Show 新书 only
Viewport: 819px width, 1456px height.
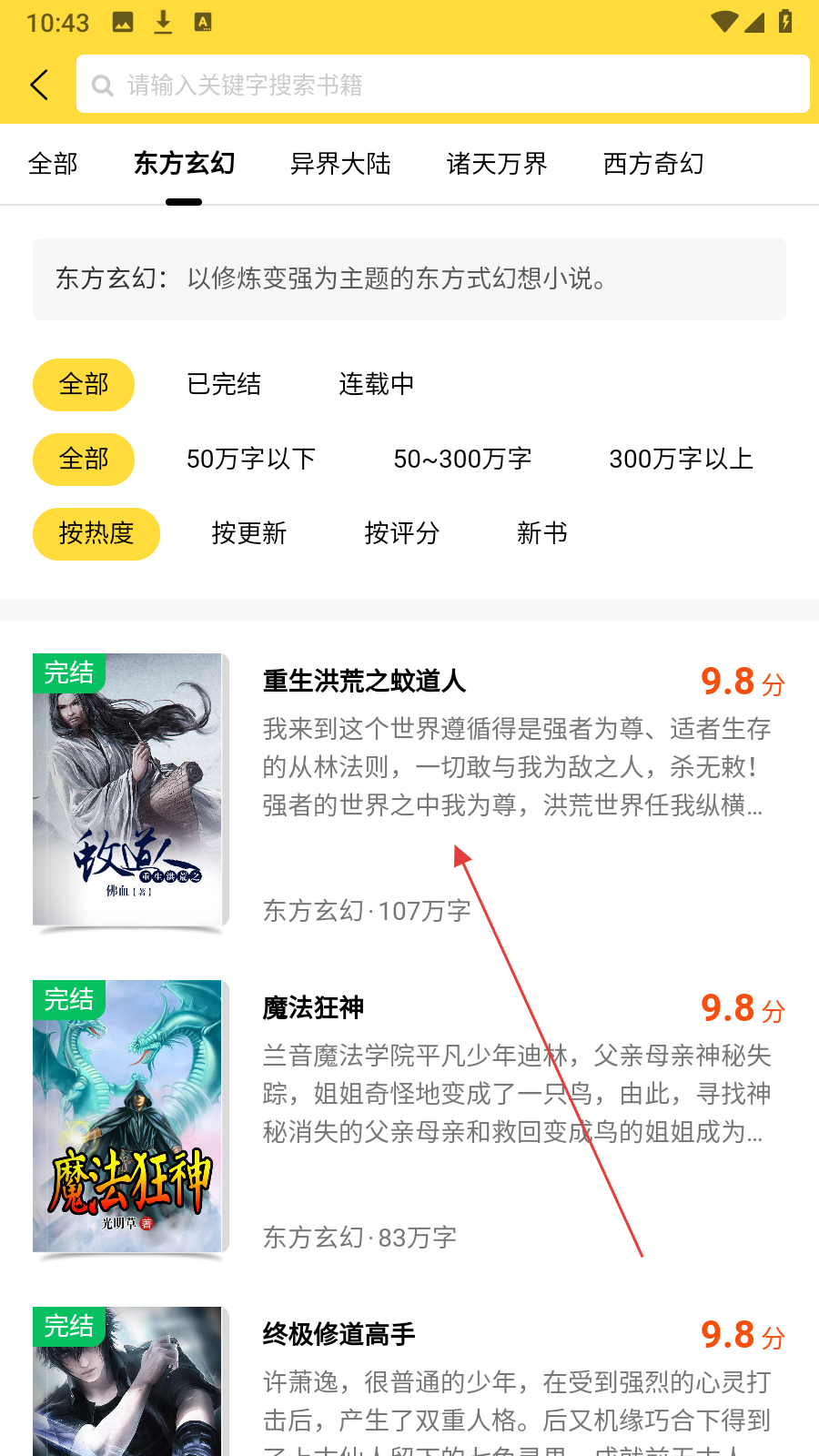tap(542, 533)
